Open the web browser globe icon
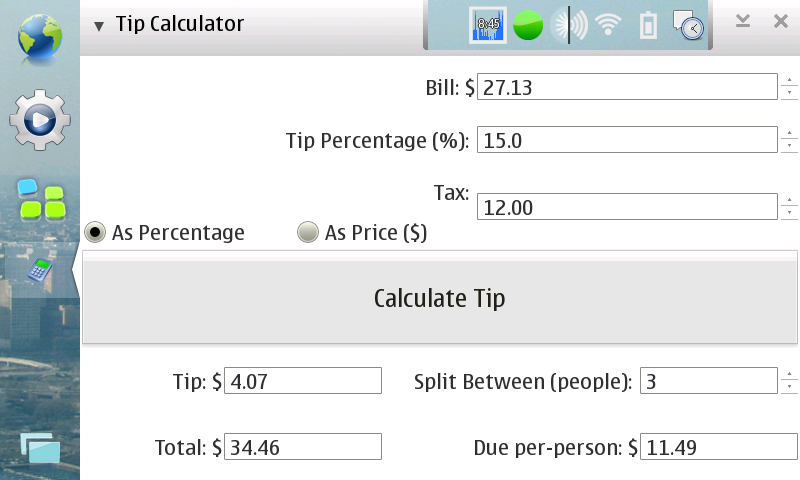This screenshot has width=800, height=480. click(x=39, y=37)
